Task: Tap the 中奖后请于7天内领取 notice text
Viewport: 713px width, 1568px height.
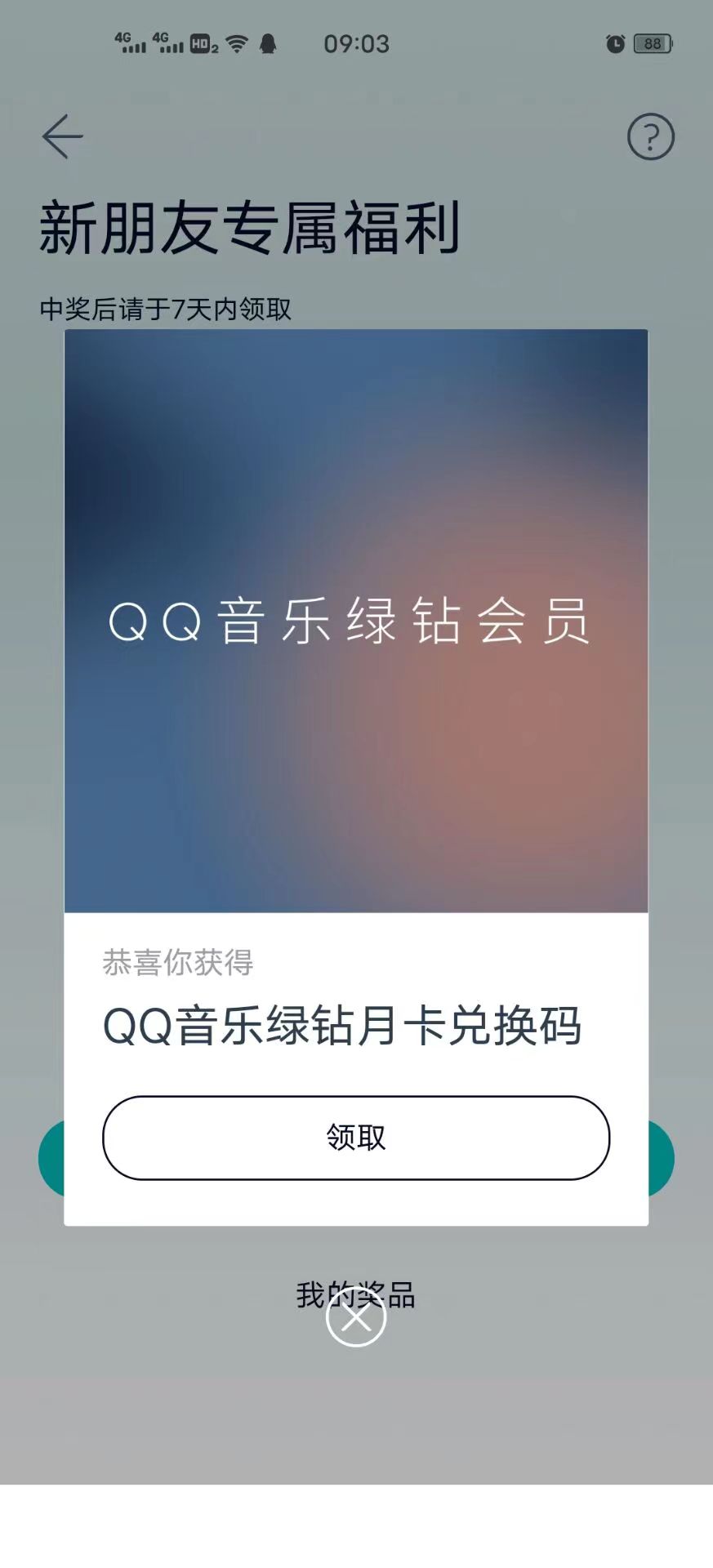Action: (167, 310)
